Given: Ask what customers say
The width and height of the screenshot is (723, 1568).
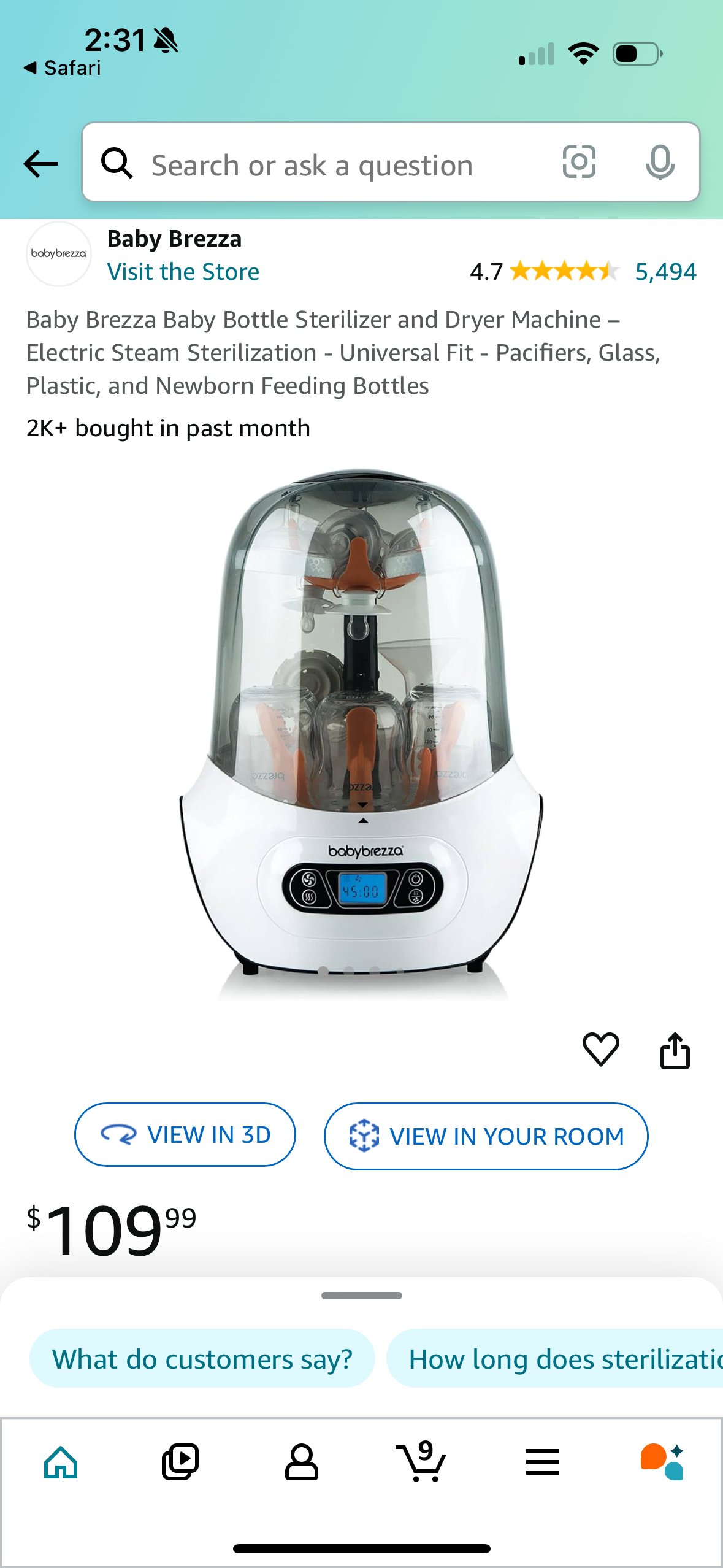Looking at the screenshot, I should point(202,1359).
